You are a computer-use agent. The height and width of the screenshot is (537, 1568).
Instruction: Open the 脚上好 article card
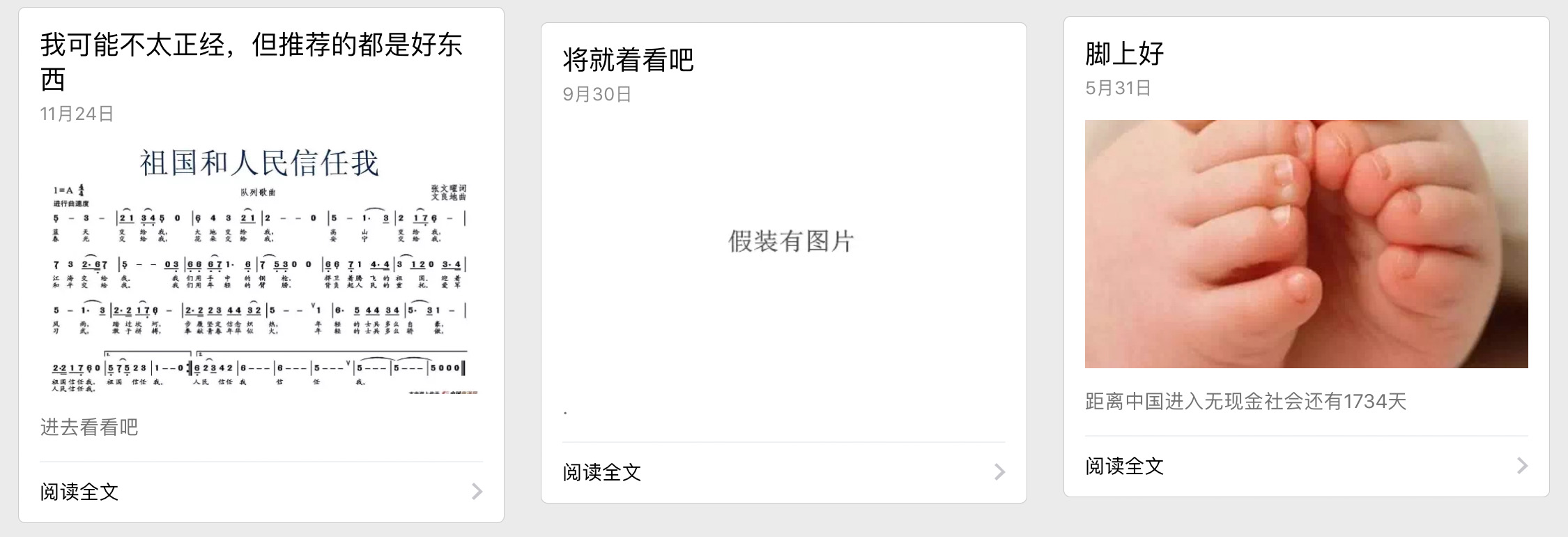tap(1124, 54)
